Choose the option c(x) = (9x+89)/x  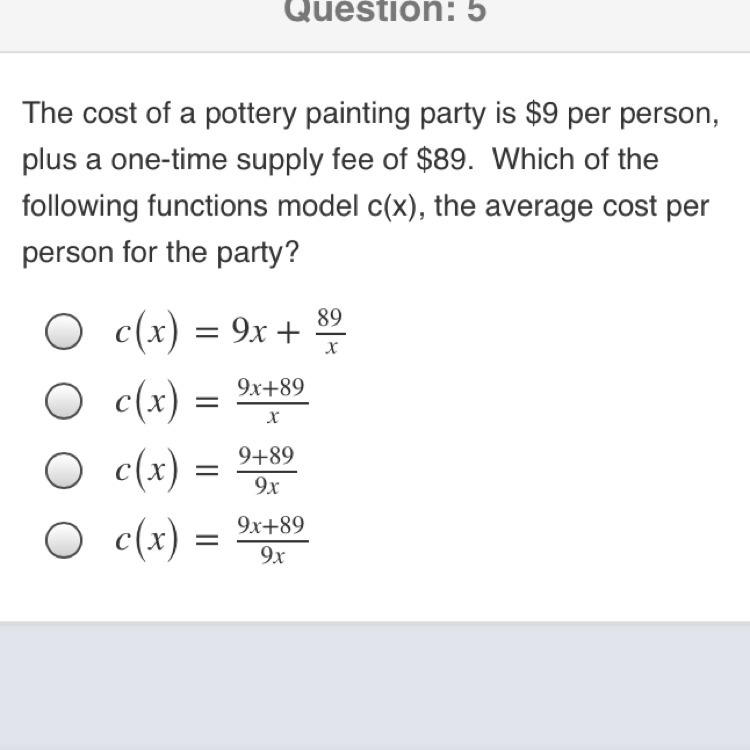click(x=63, y=402)
